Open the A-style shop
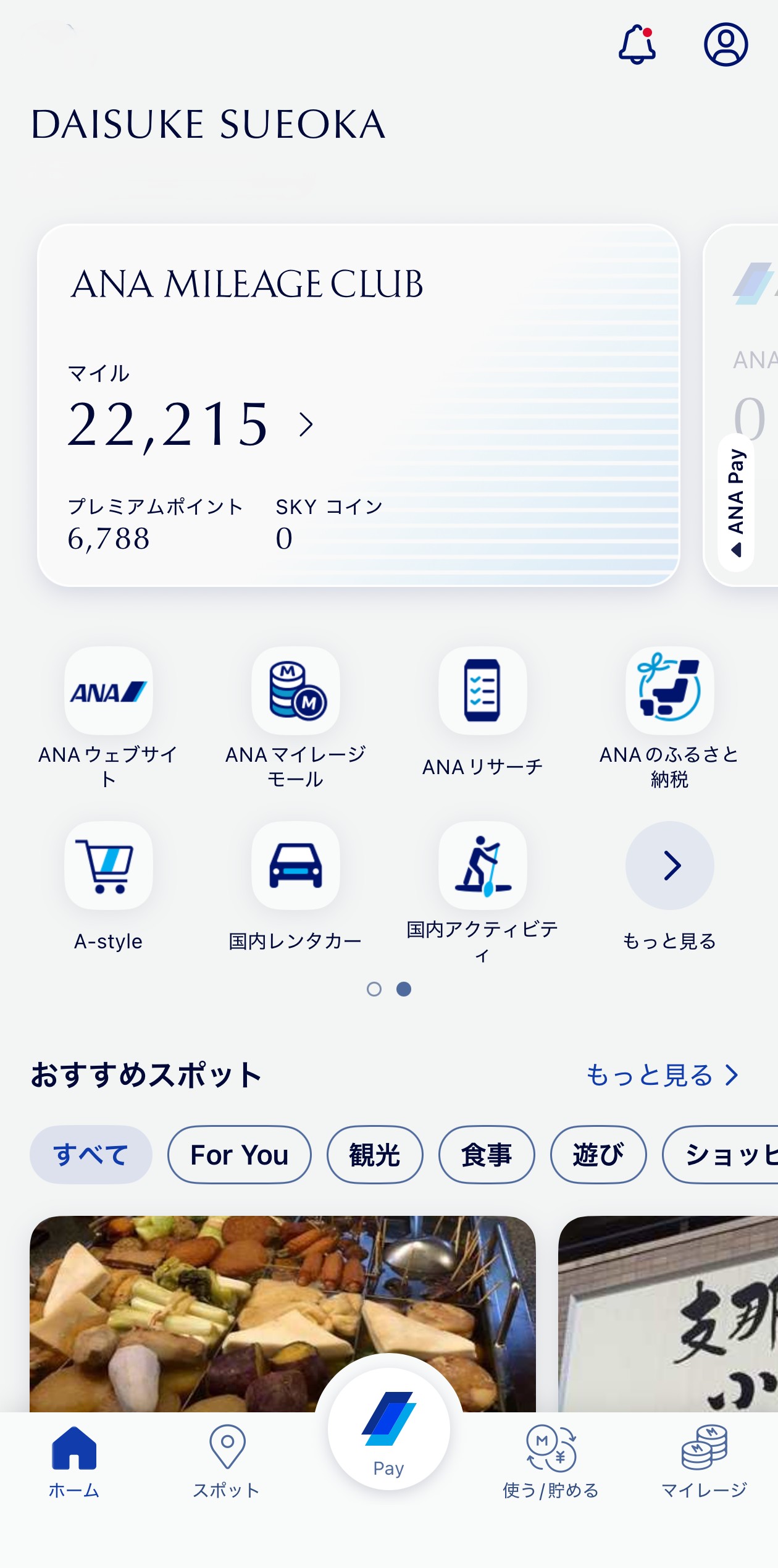This screenshot has height=1568, width=778. tap(109, 866)
